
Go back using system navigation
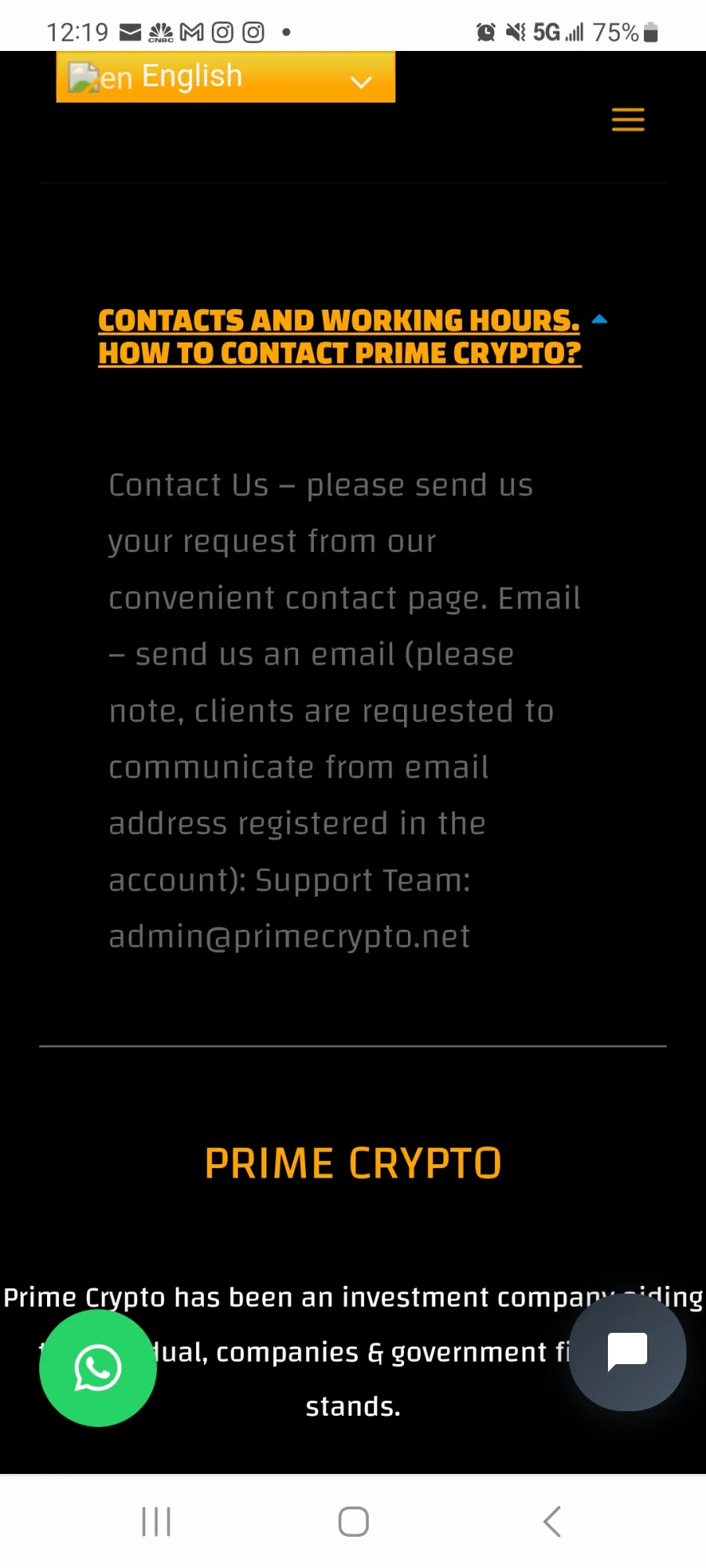click(x=551, y=1522)
